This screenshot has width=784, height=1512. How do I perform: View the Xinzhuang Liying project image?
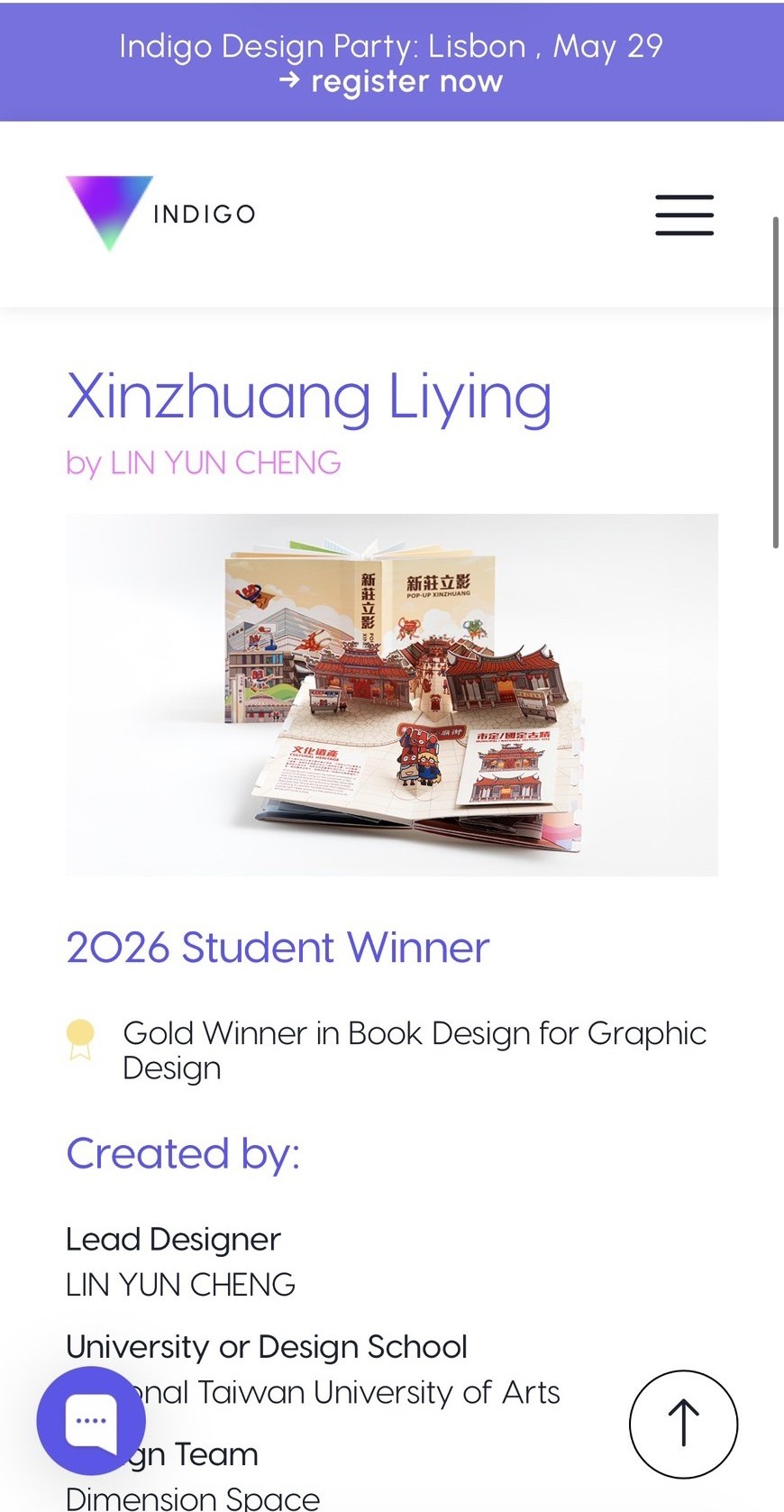click(x=392, y=694)
